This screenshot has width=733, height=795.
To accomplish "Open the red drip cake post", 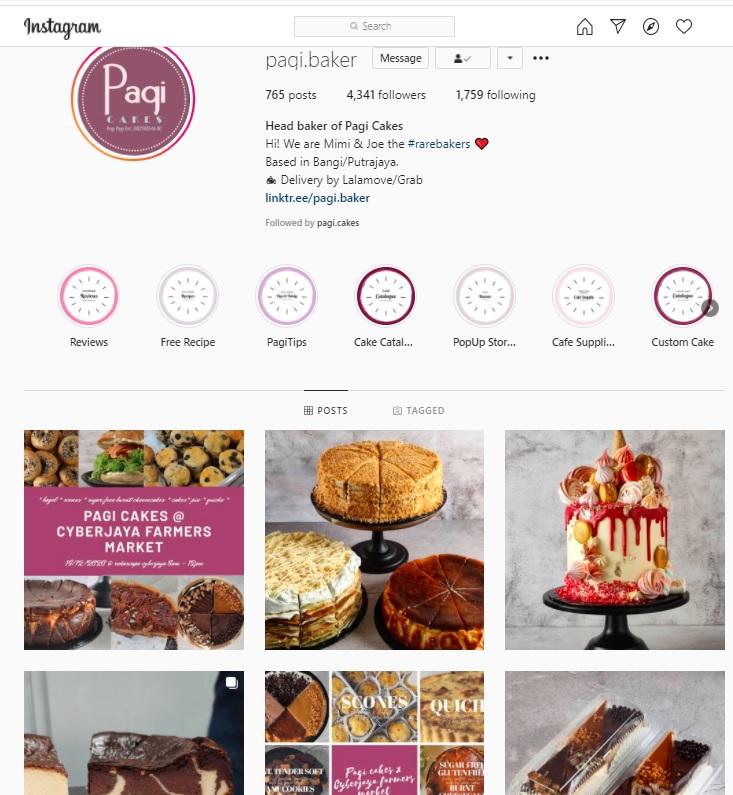I will [x=614, y=540].
